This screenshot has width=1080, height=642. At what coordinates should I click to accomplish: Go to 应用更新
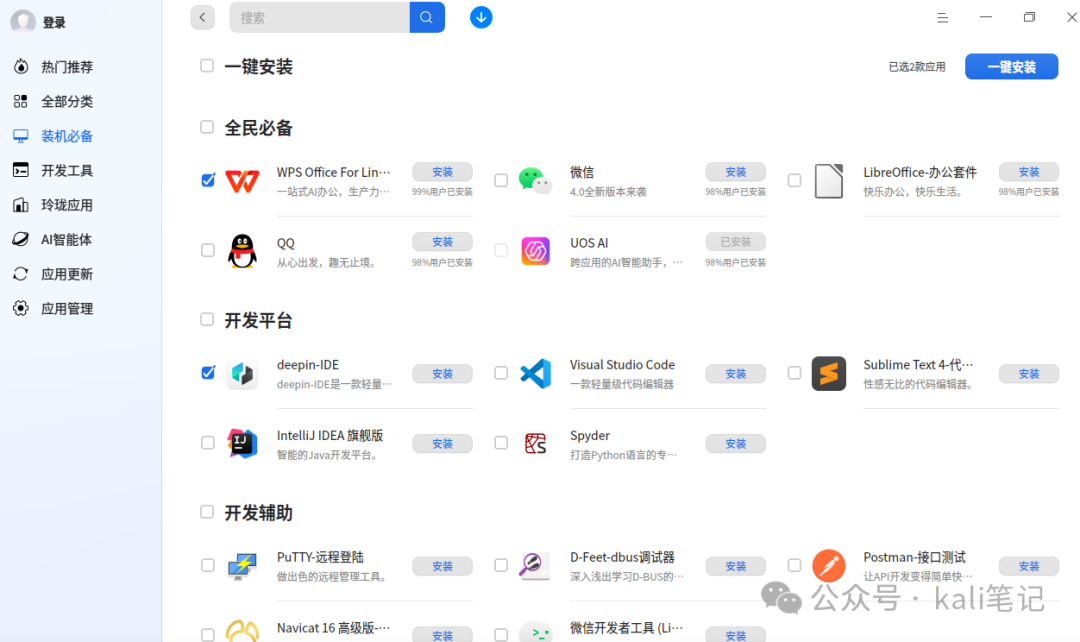tap(67, 274)
